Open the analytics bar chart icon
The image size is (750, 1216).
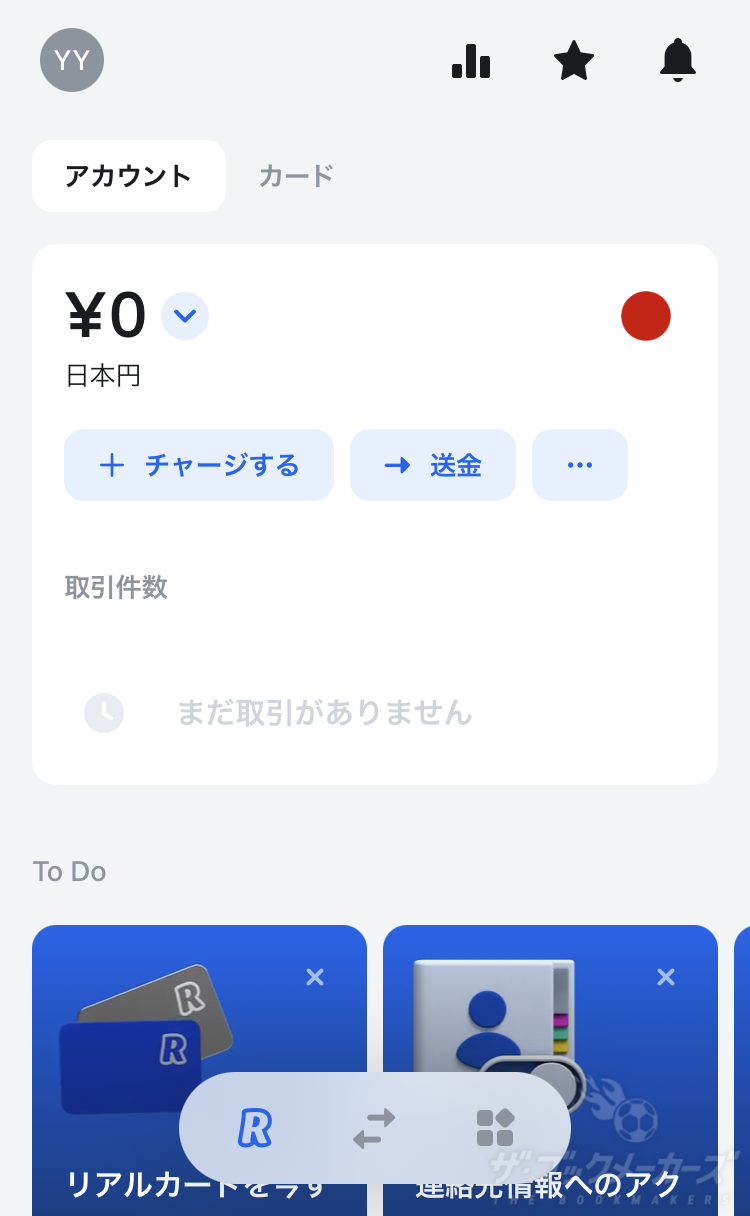point(470,60)
